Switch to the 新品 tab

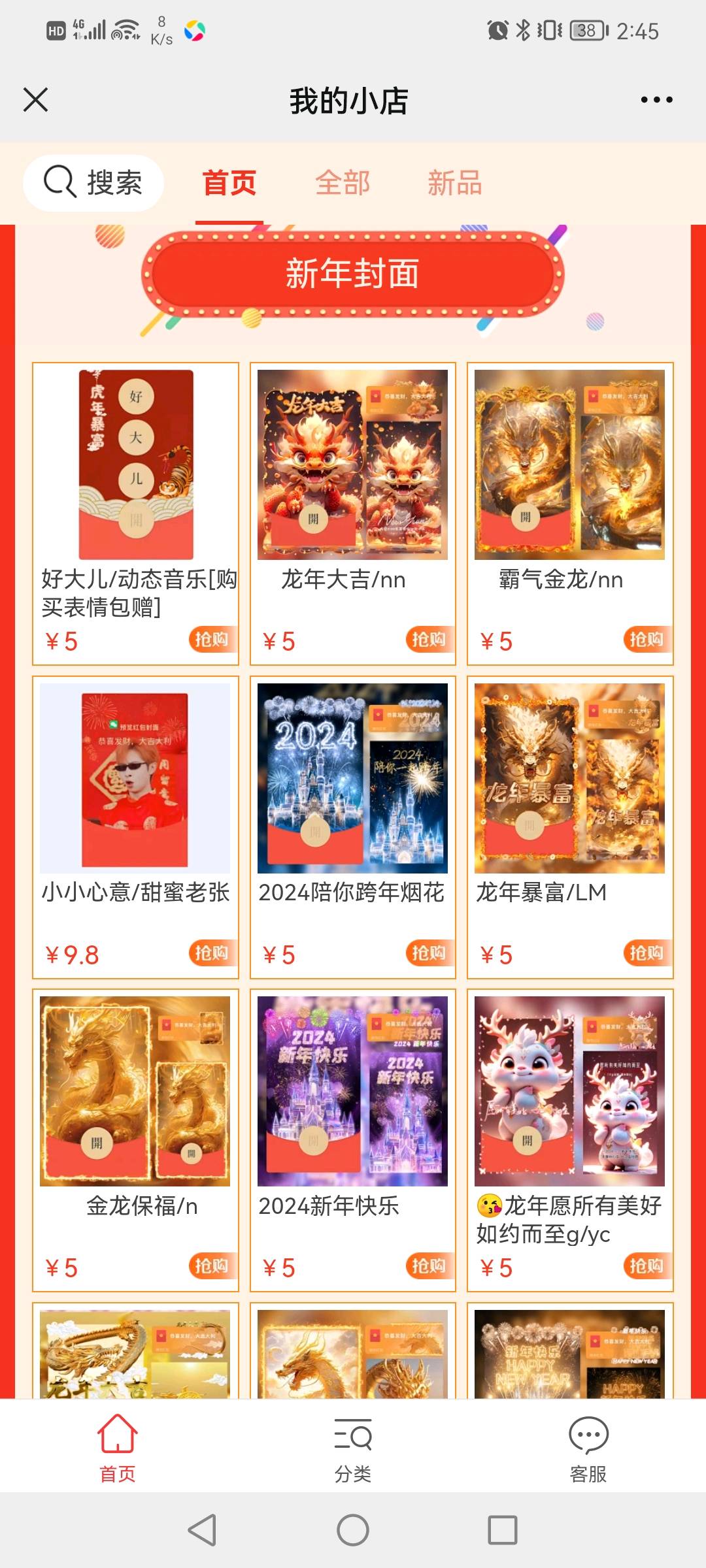455,183
